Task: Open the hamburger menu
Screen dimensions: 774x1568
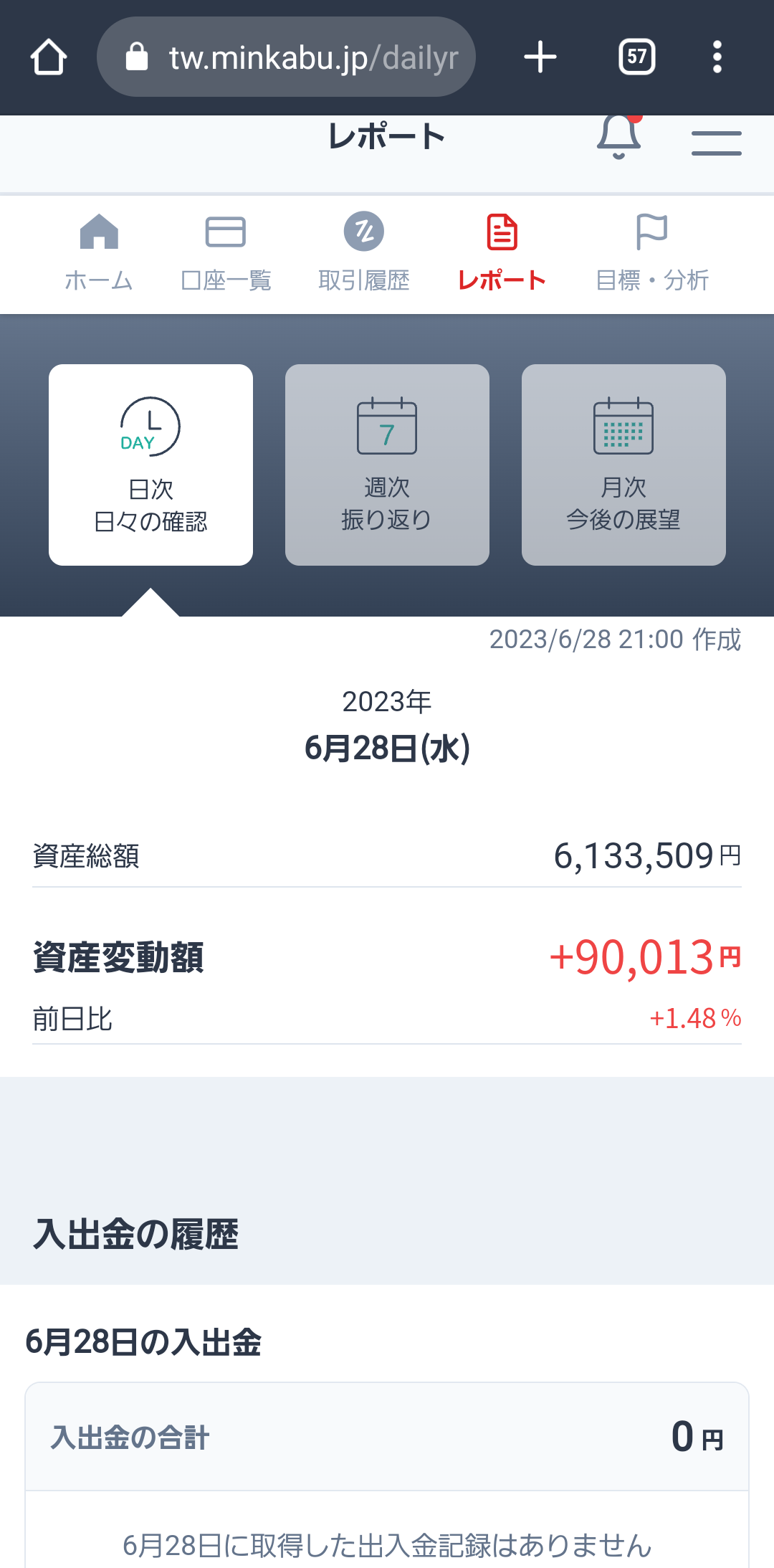Action: tap(716, 143)
